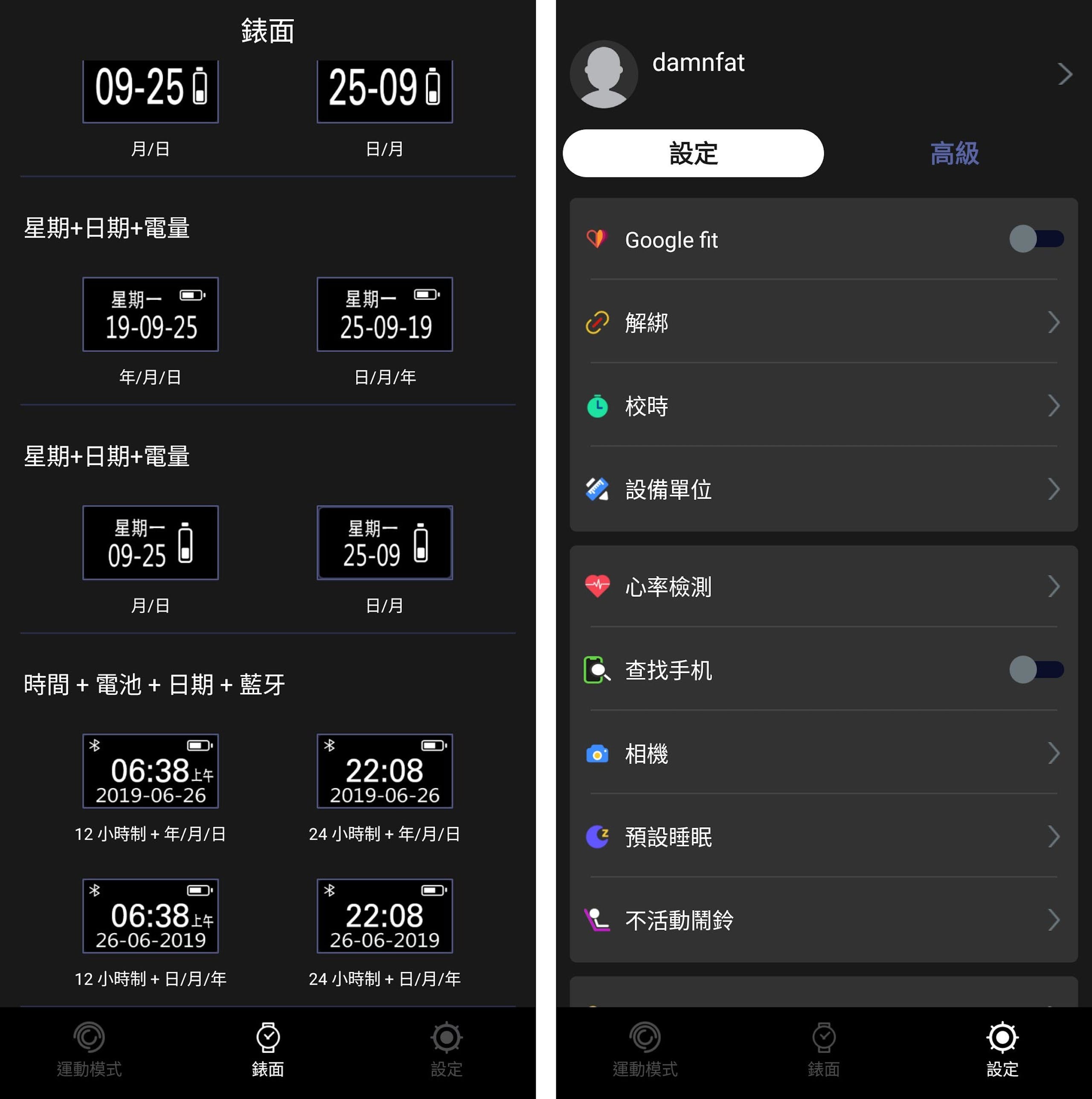The width and height of the screenshot is (1092, 1099).
Task: Choose the 星期一 25-09-19 日/月/年 watch face
Action: (384, 314)
